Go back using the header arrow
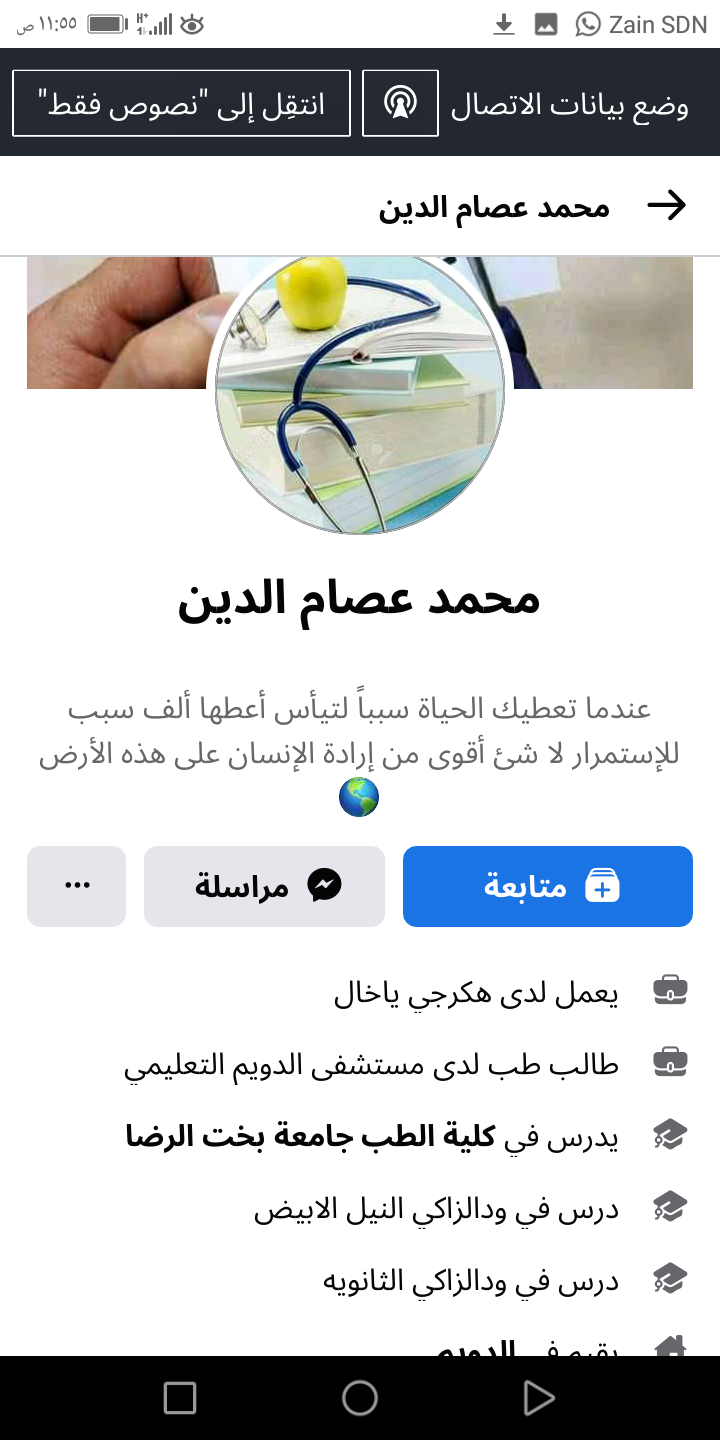The image size is (720, 1440). point(666,206)
